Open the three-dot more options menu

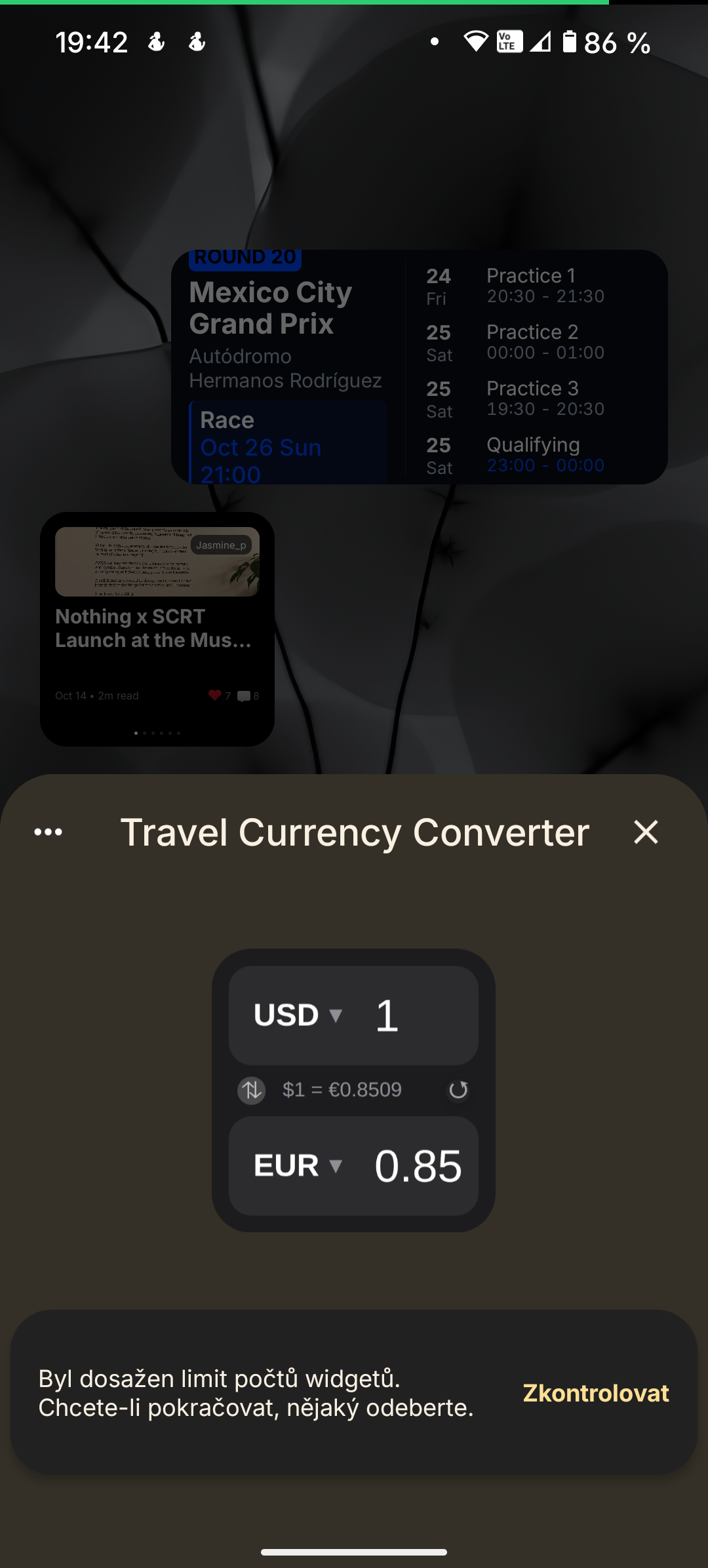(48, 832)
